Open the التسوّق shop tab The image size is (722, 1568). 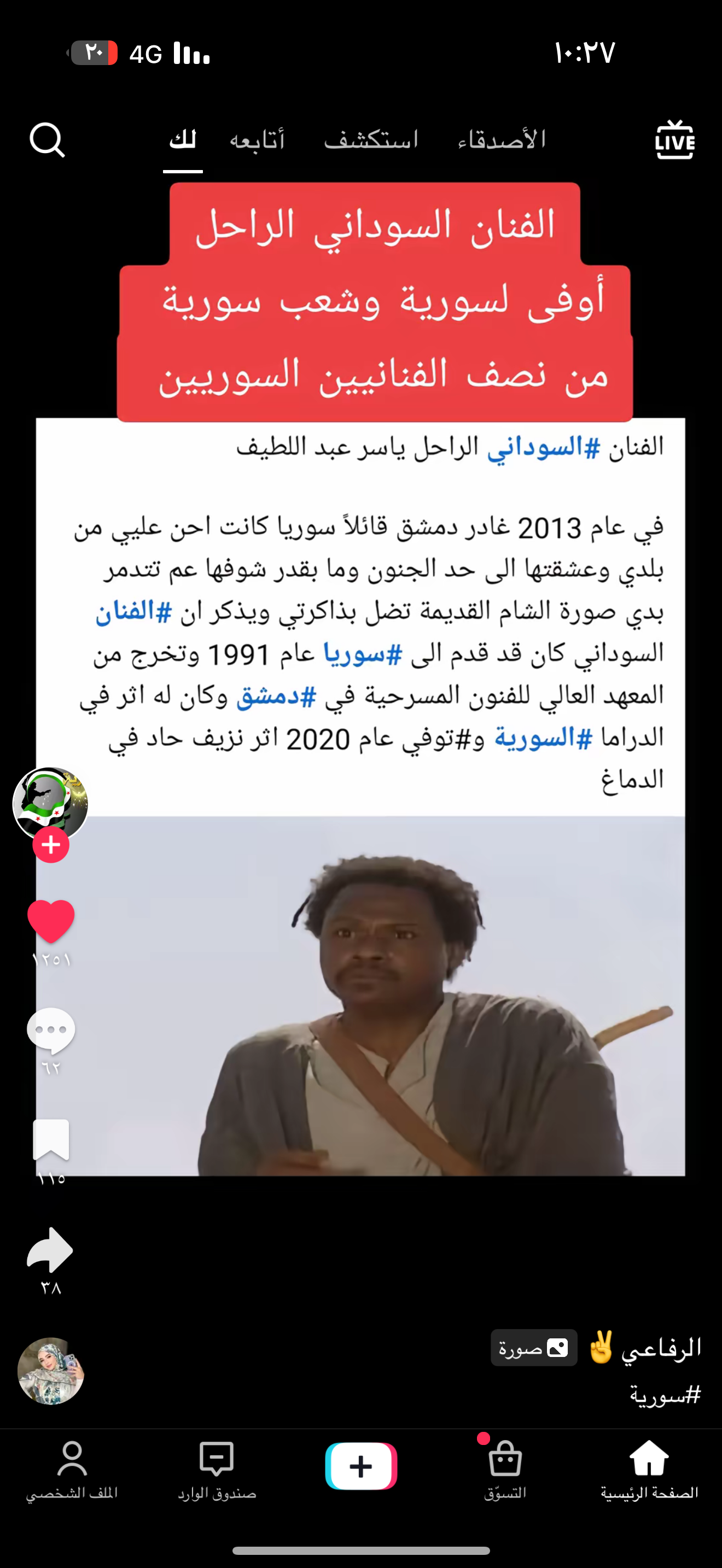[505, 1469]
